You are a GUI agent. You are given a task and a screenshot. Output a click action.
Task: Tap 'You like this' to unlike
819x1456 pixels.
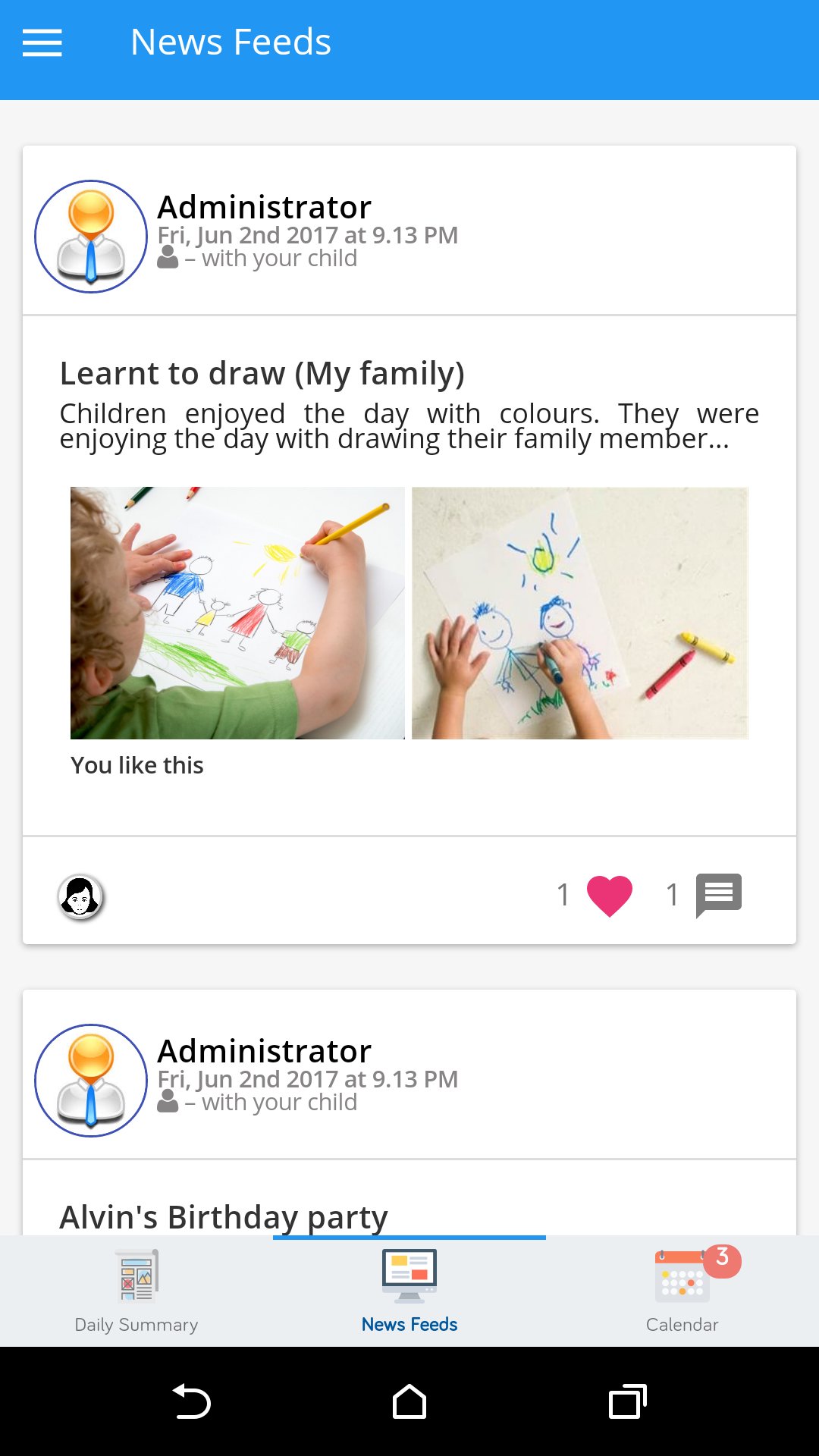[x=136, y=764]
